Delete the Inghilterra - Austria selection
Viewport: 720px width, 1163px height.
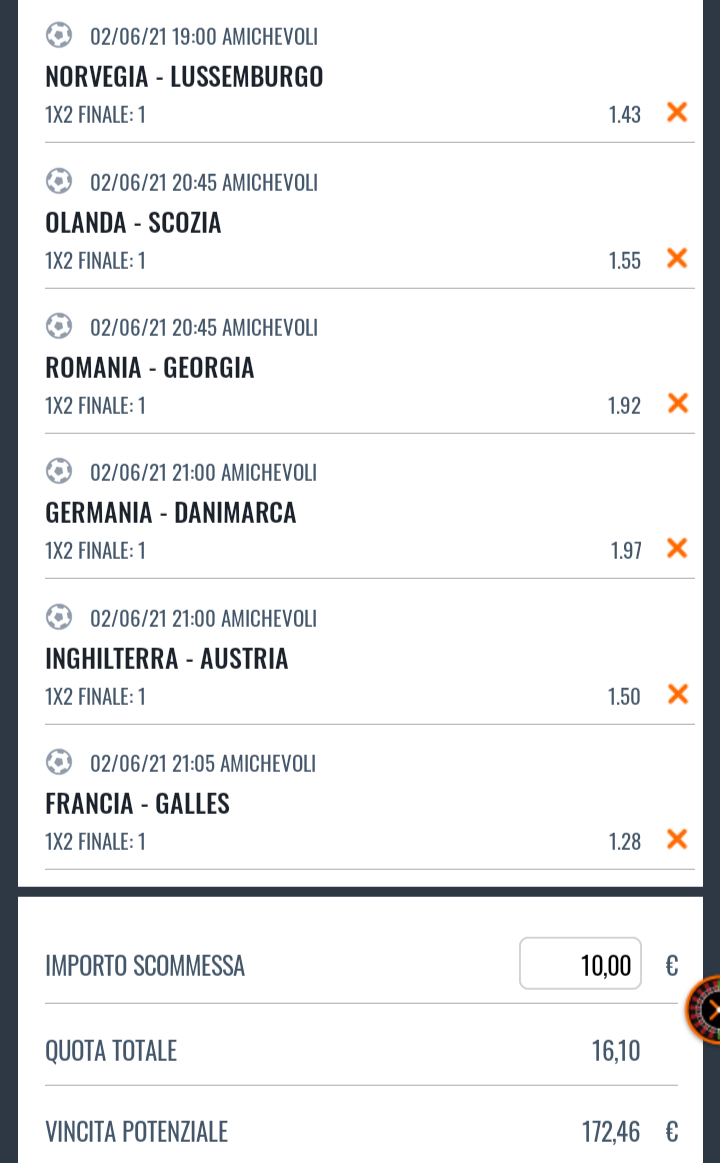tap(677, 694)
